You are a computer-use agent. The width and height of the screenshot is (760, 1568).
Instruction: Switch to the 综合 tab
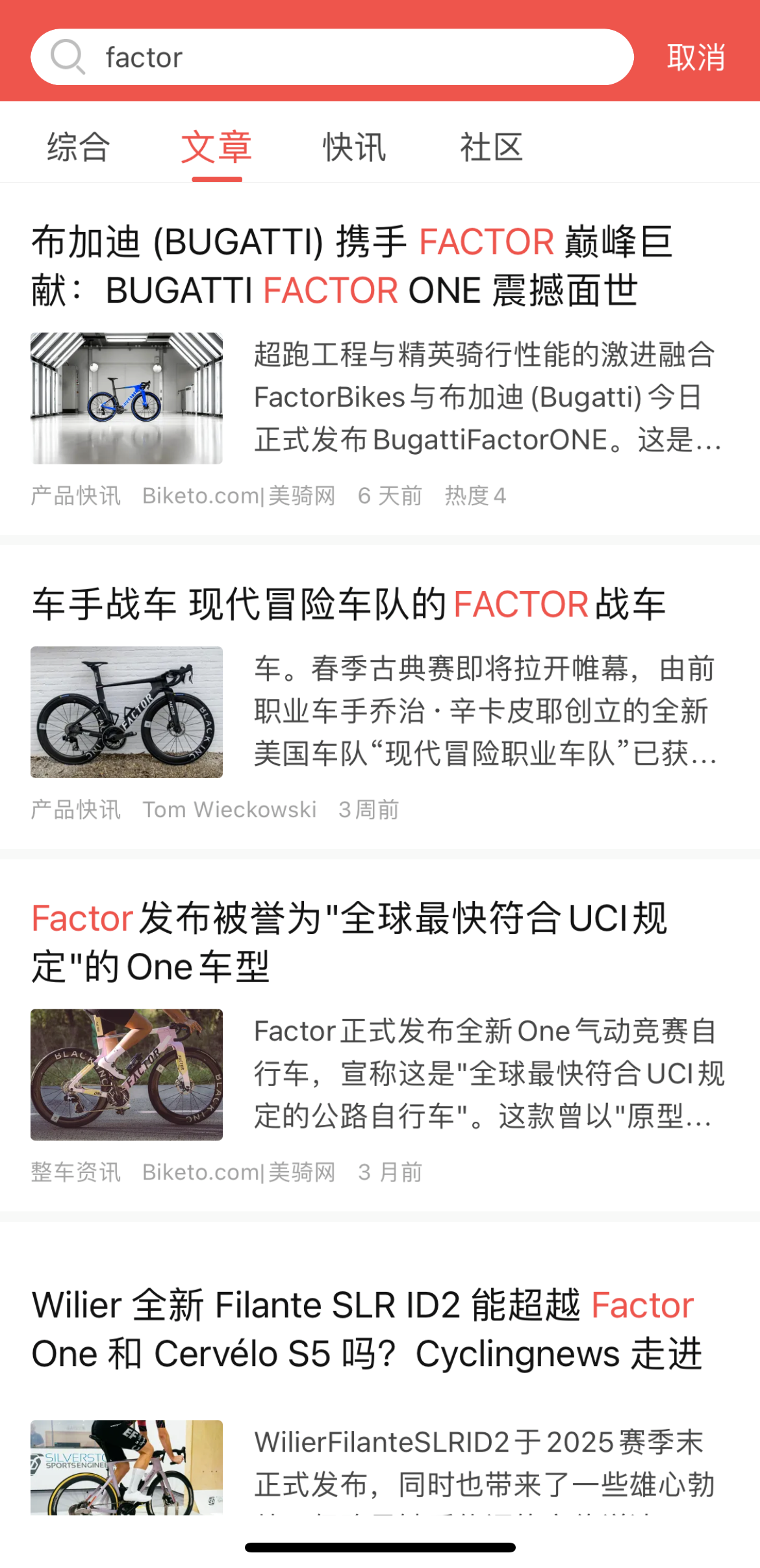pos(79,147)
